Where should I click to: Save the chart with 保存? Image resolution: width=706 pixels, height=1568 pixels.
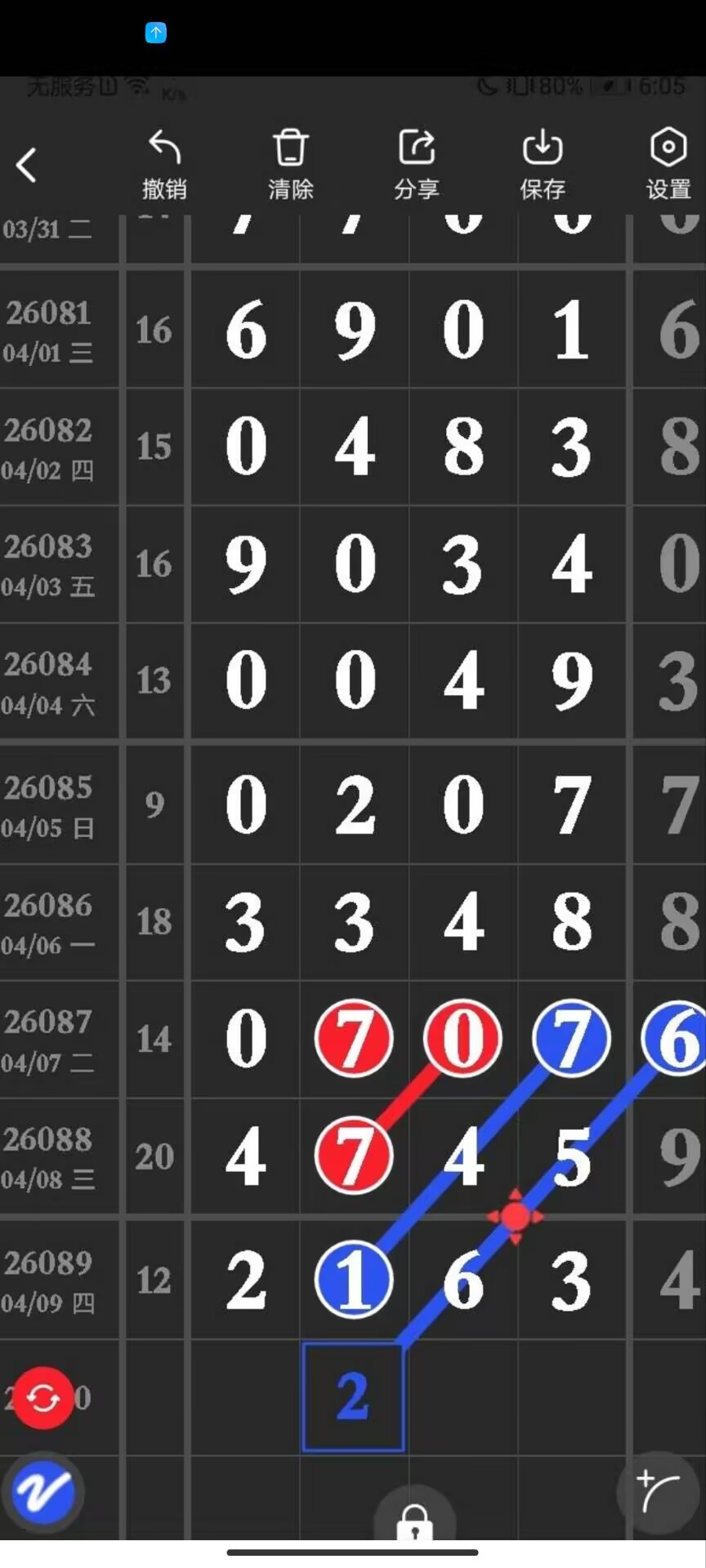coord(543,164)
